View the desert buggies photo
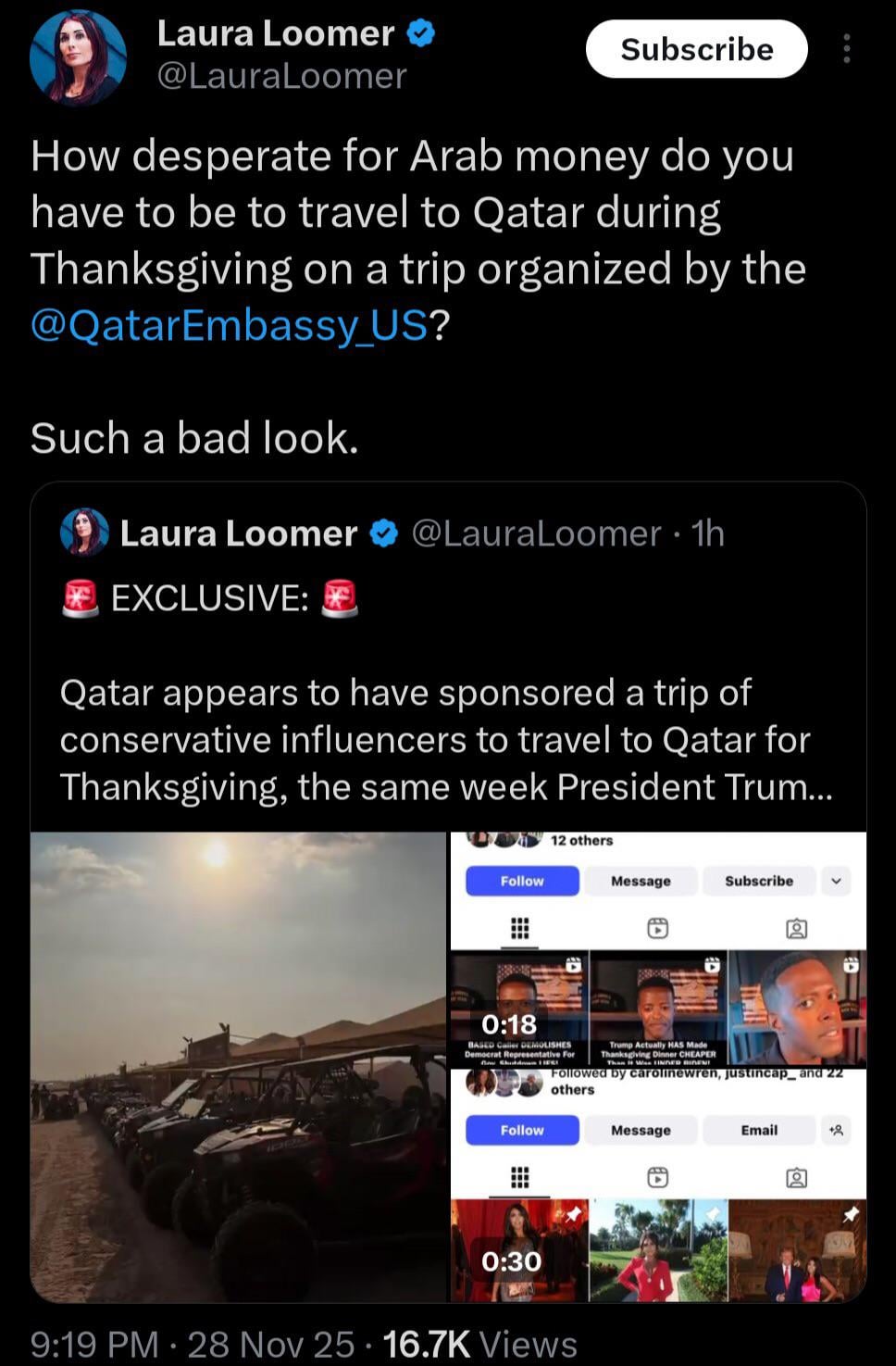896x1366 pixels. pyautogui.click(x=239, y=1065)
